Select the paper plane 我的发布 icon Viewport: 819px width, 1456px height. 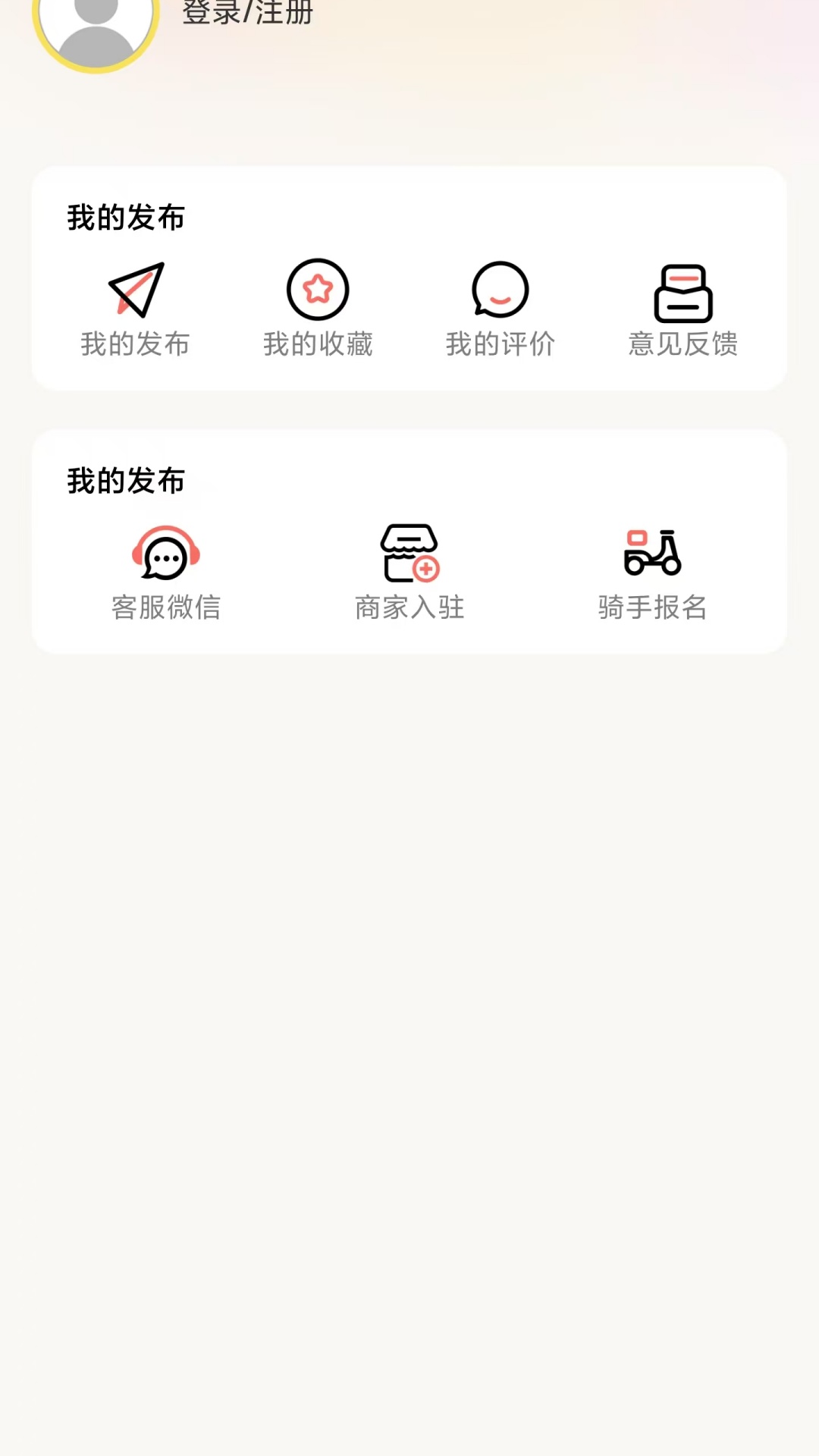[136, 290]
